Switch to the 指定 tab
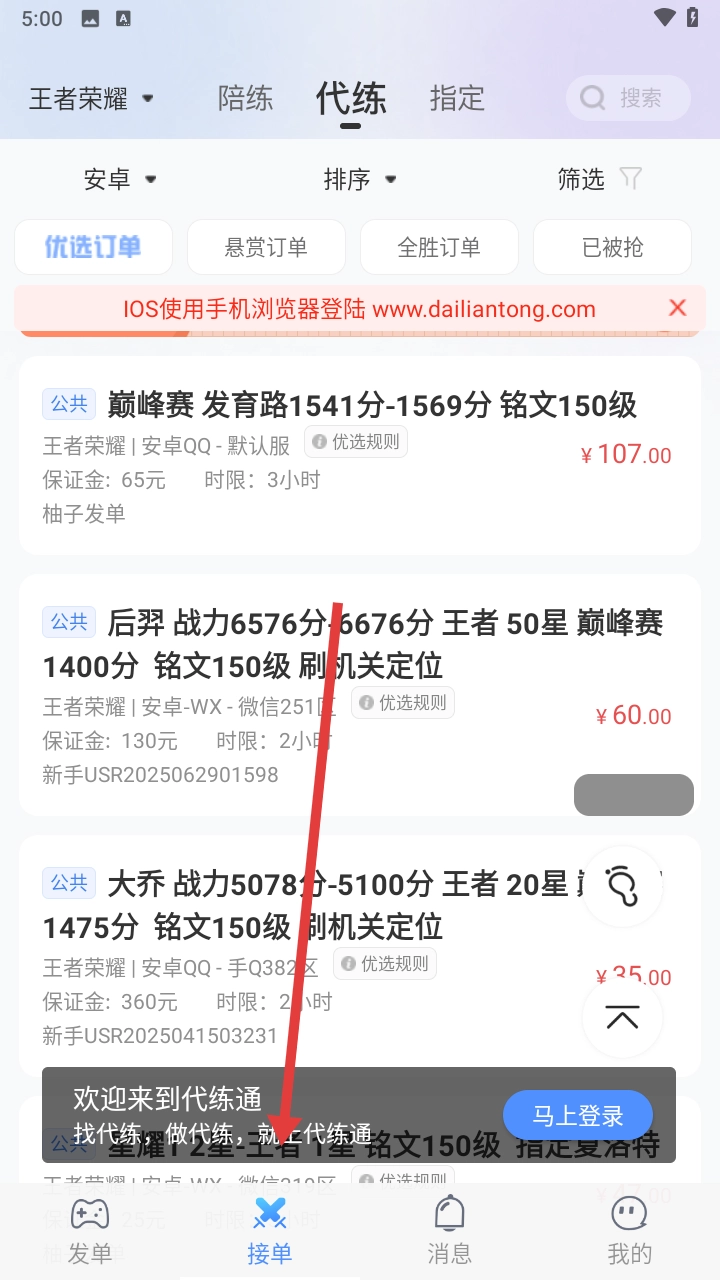The height and width of the screenshot is (1280, 720). pyautogui.click(x=457, y=98)
